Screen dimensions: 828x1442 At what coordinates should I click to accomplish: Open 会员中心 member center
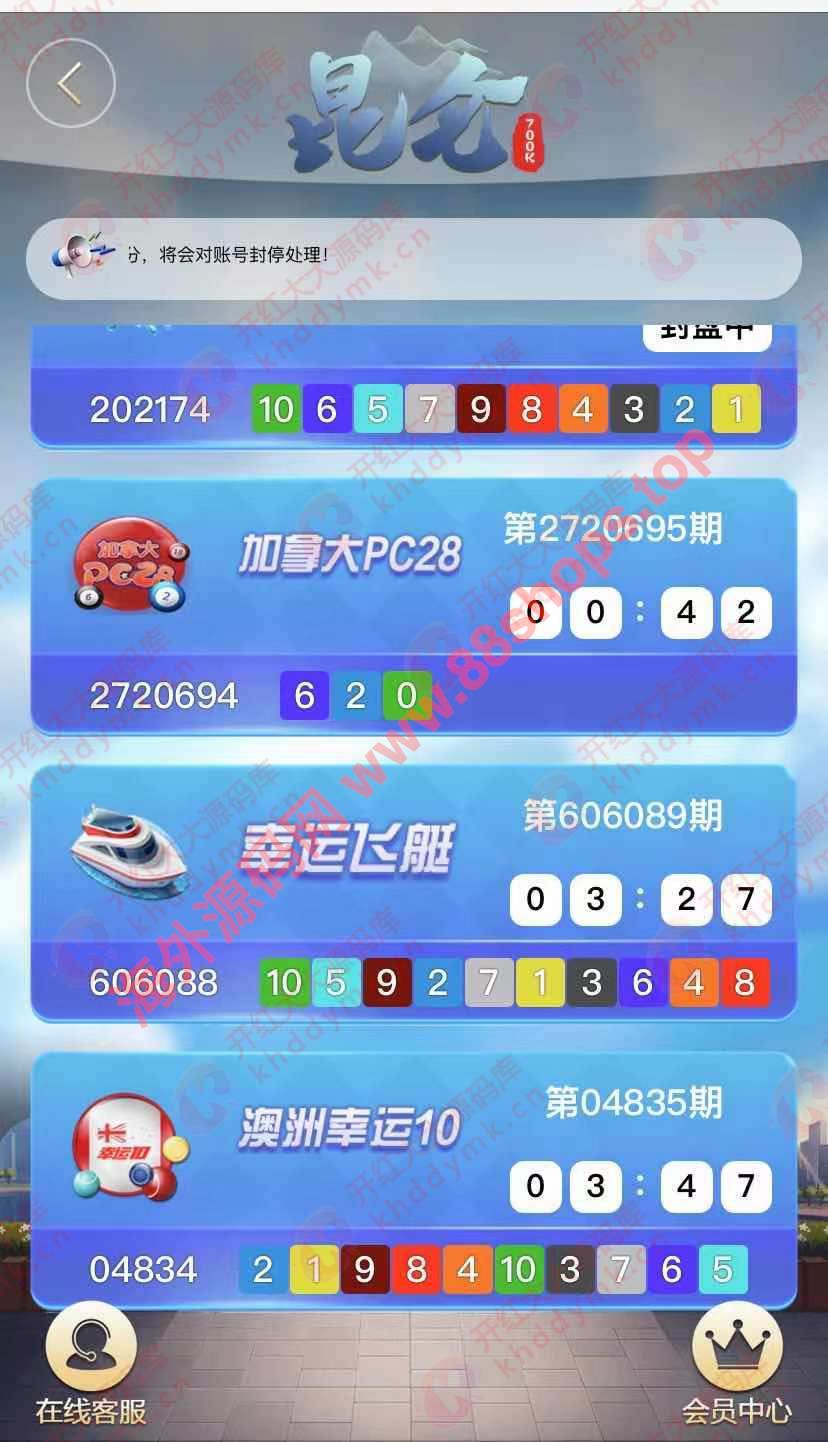tap(737, 1366)
